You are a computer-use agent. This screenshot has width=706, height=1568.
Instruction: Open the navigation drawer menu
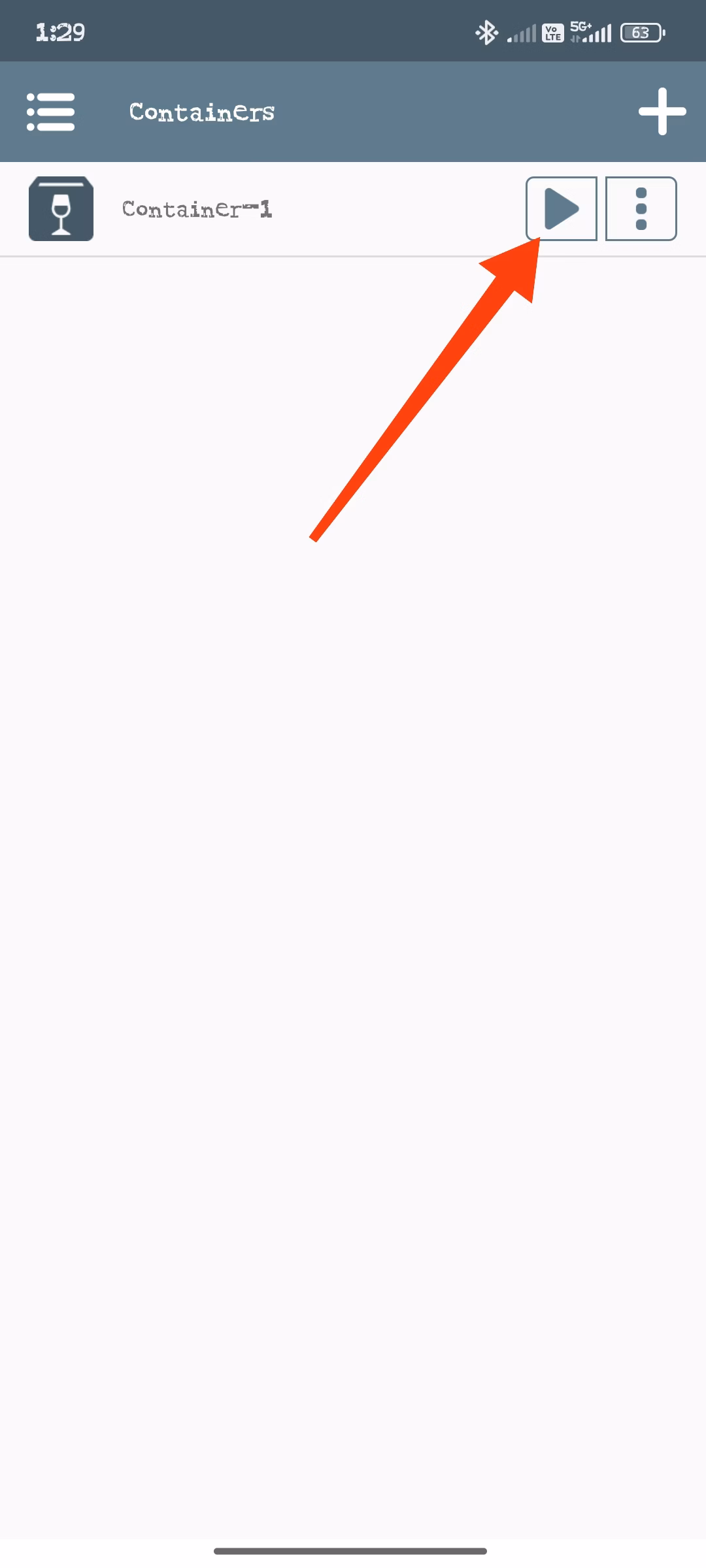point(50,112)
